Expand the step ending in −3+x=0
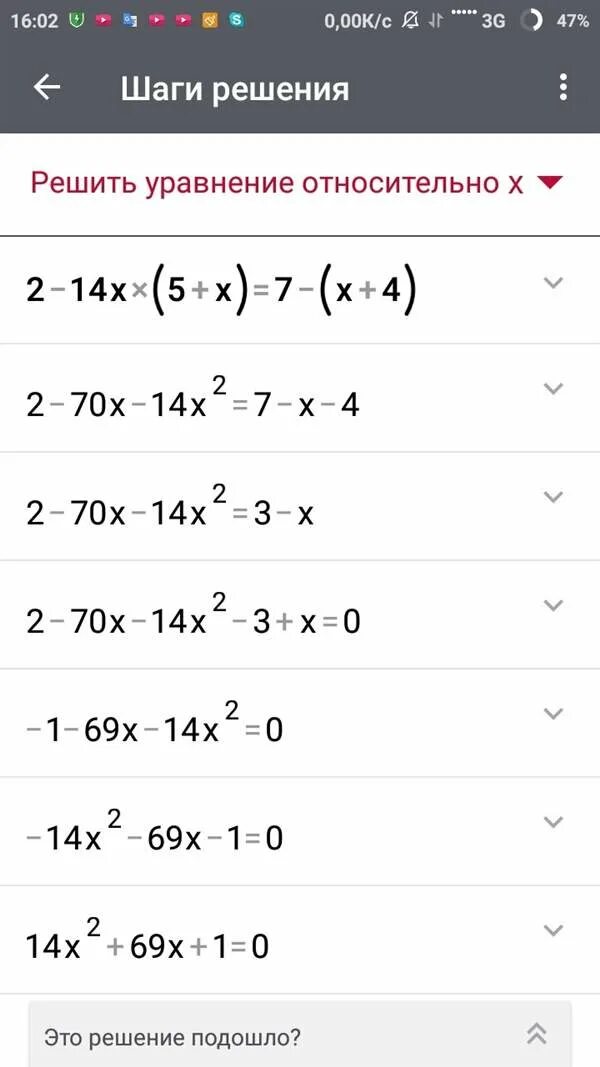 (x=553, y=605)
